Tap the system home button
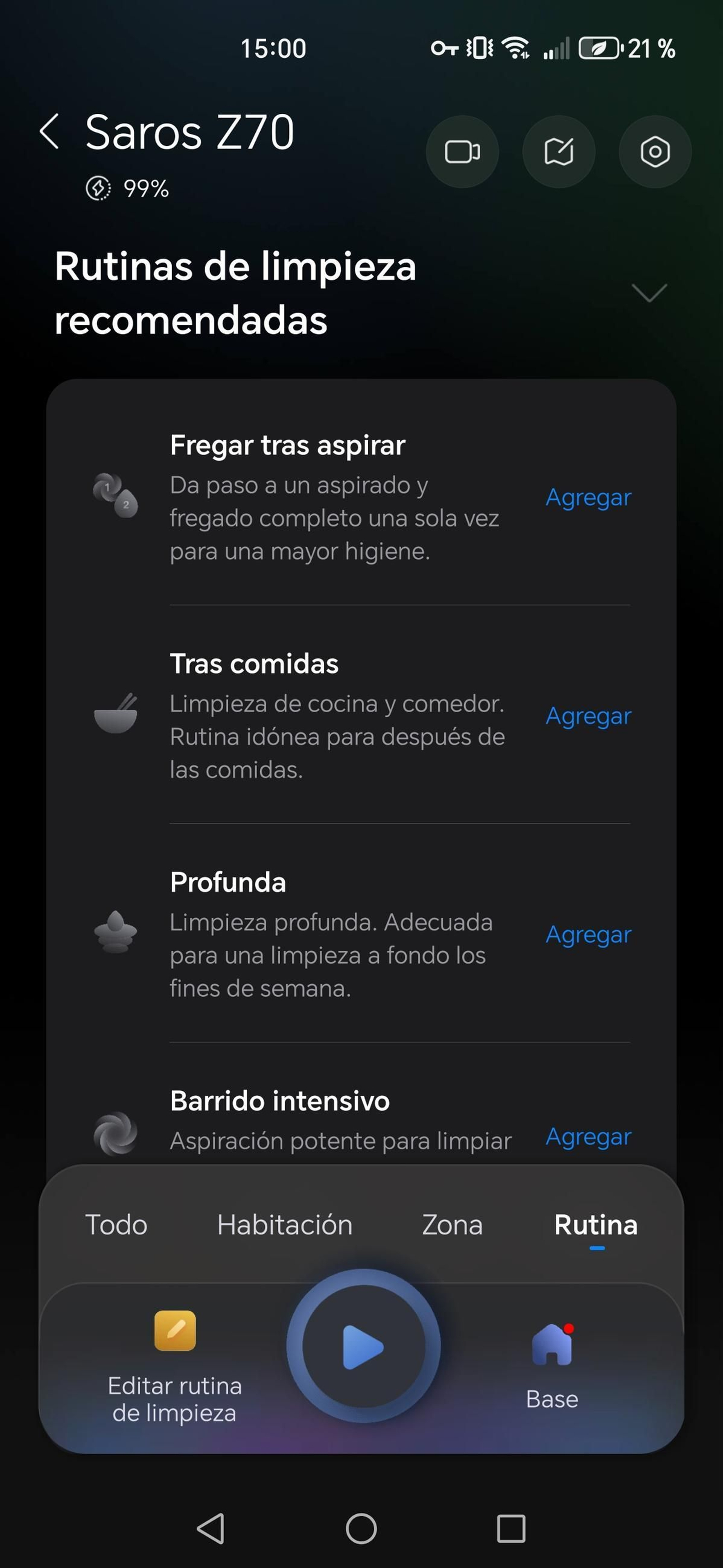 (x=361, y=1528)
